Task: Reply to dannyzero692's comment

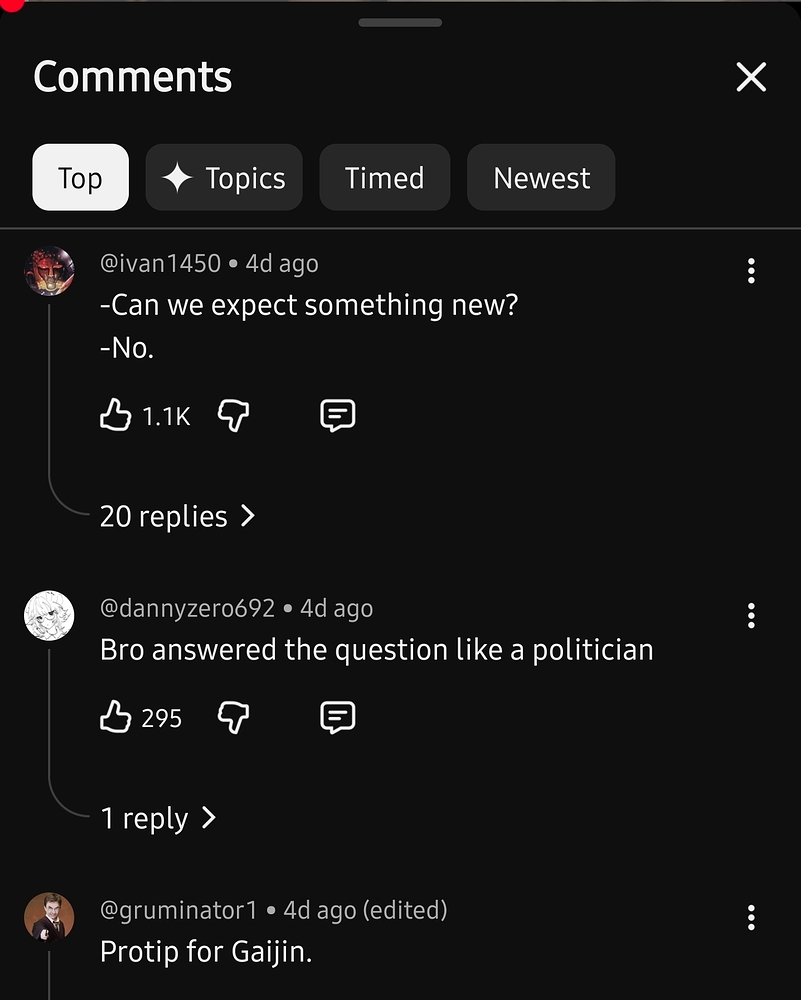Action: tap(338, 717)
